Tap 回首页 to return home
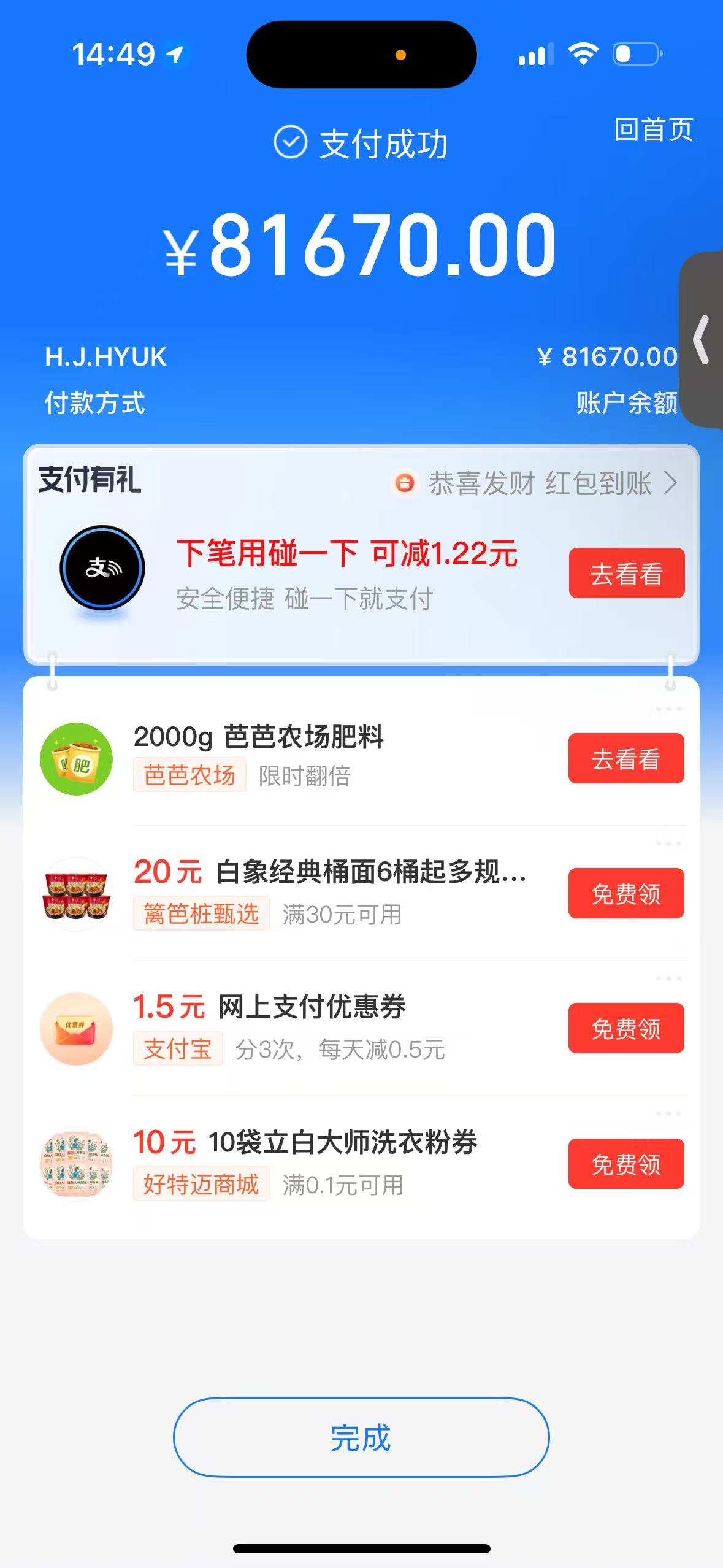Screen dimensions: 723x1568 point(653,129)
